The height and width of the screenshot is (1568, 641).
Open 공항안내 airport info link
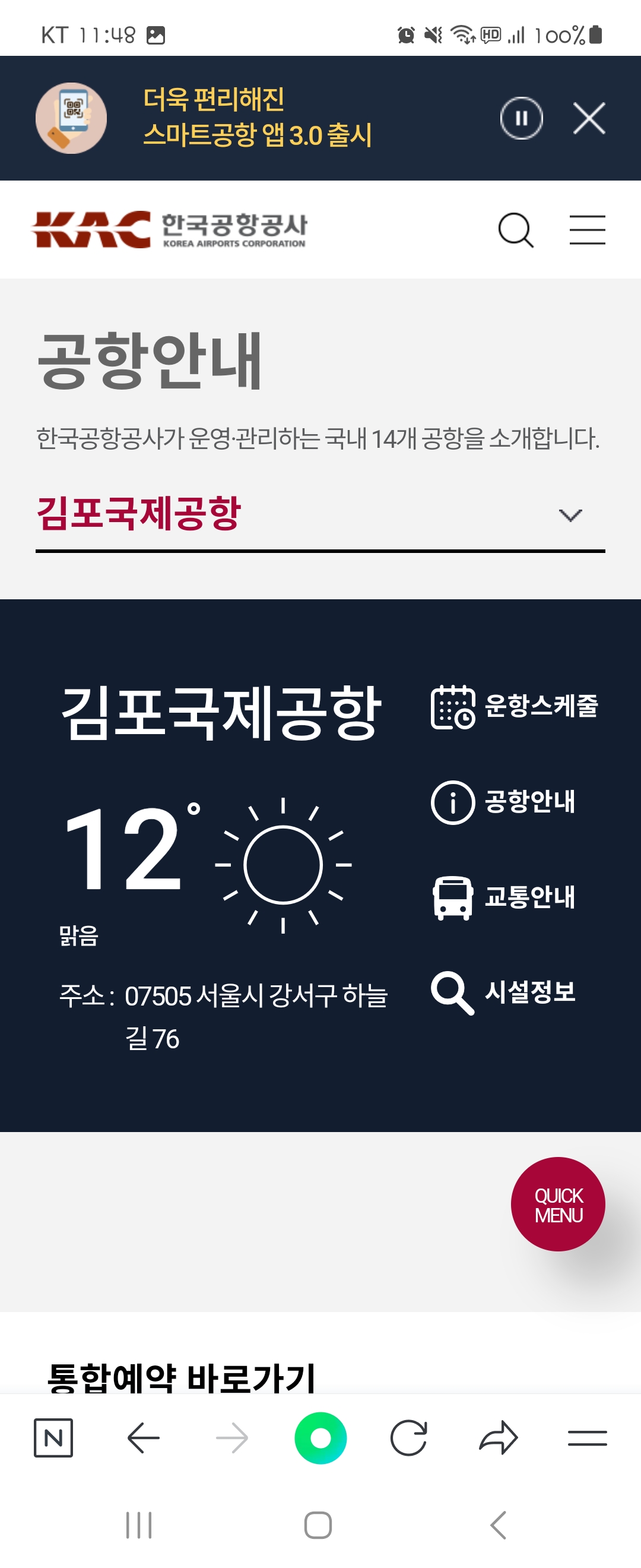(503, 802)
